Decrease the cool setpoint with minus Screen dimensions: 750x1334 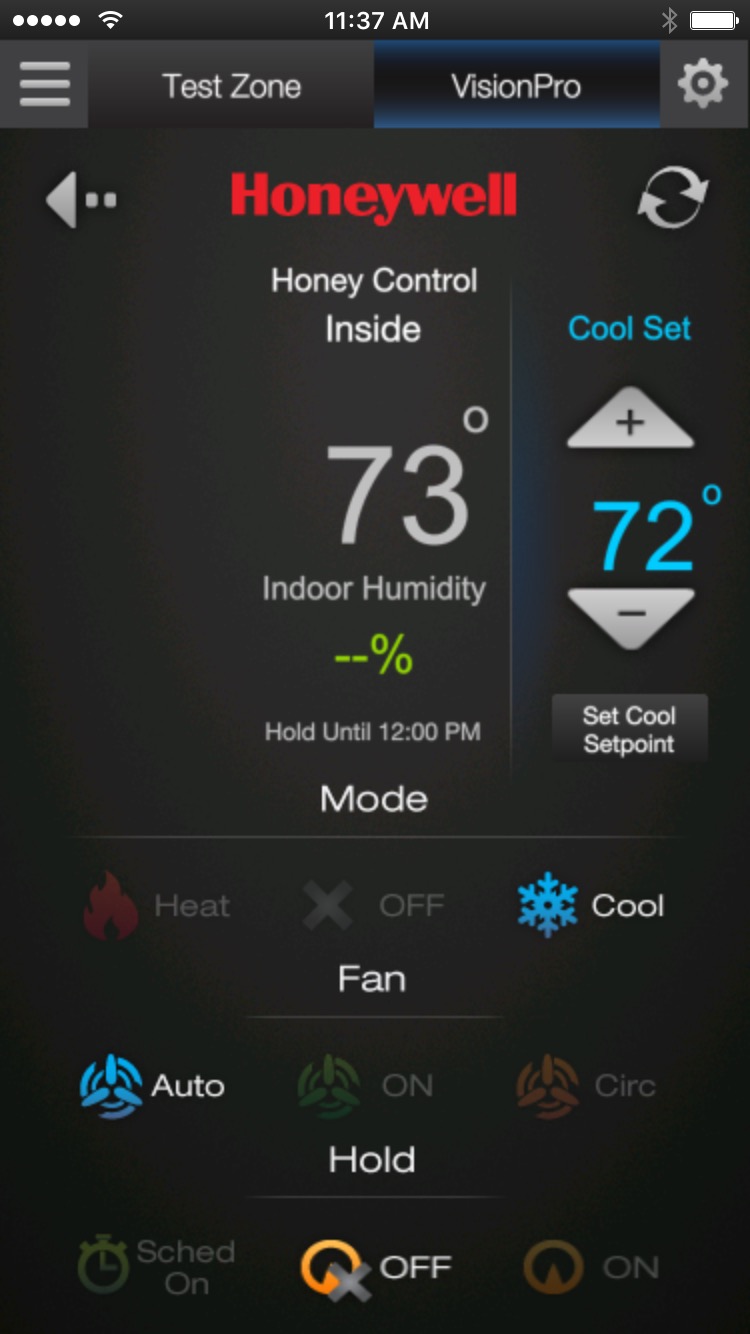tap(630, 615)
